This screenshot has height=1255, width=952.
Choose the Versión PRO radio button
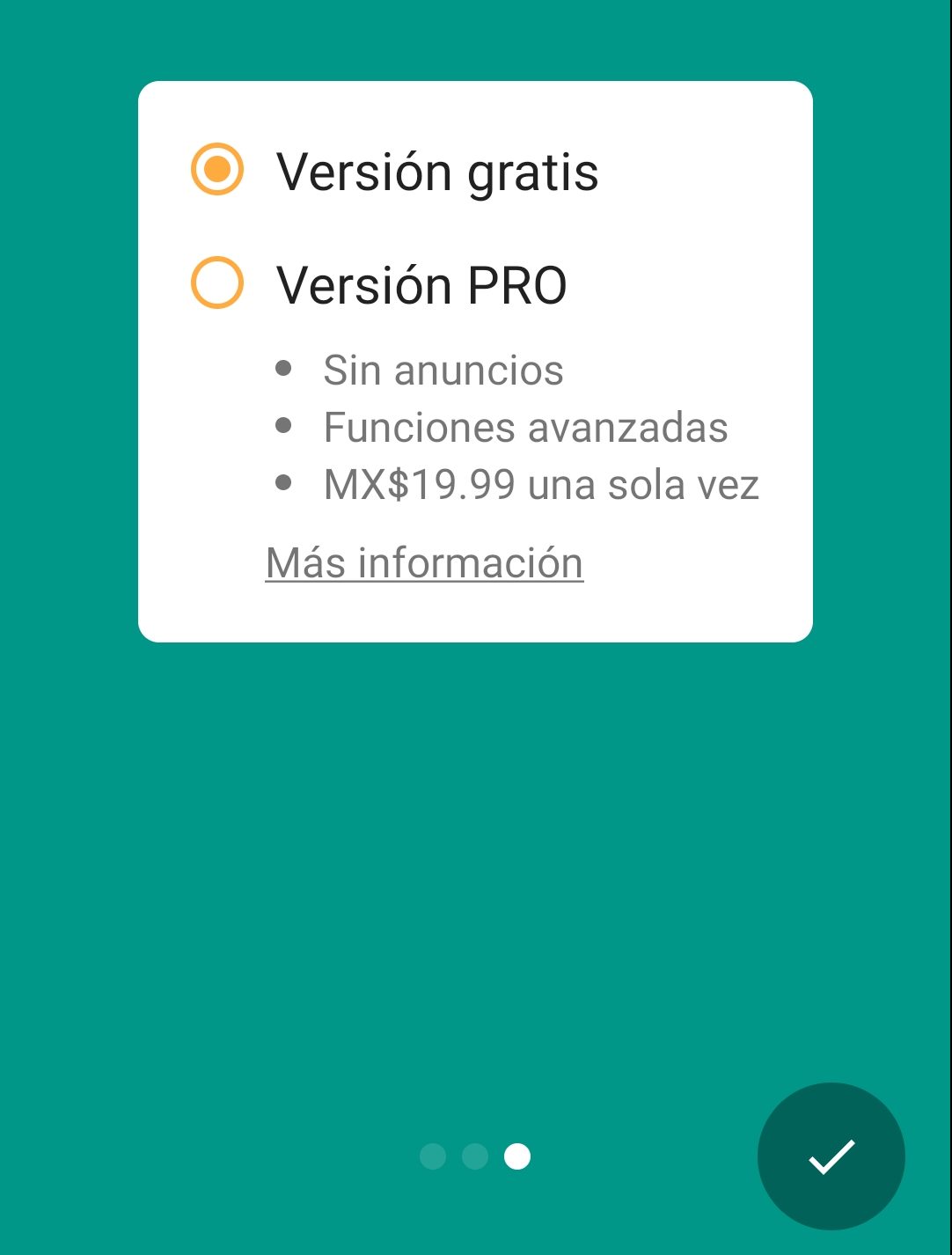(217, 283)
